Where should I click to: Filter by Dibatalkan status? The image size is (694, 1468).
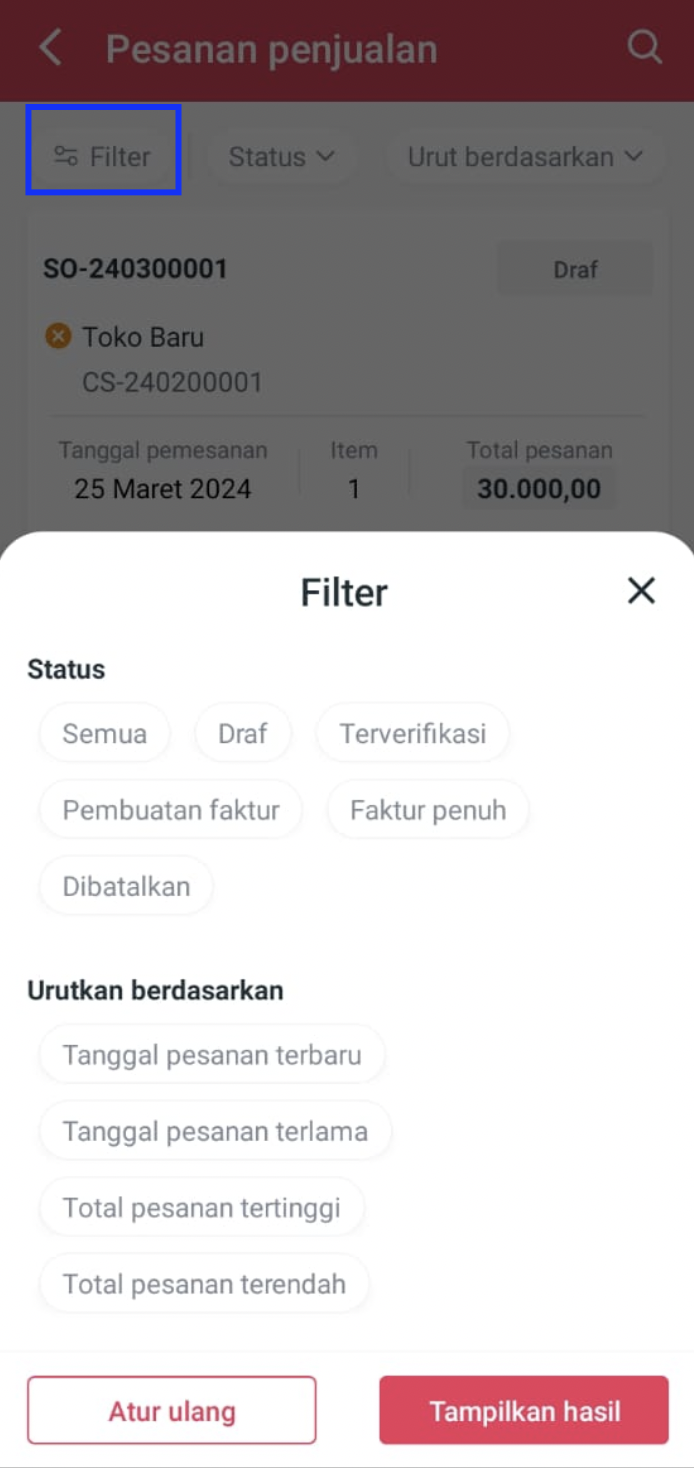126,886
